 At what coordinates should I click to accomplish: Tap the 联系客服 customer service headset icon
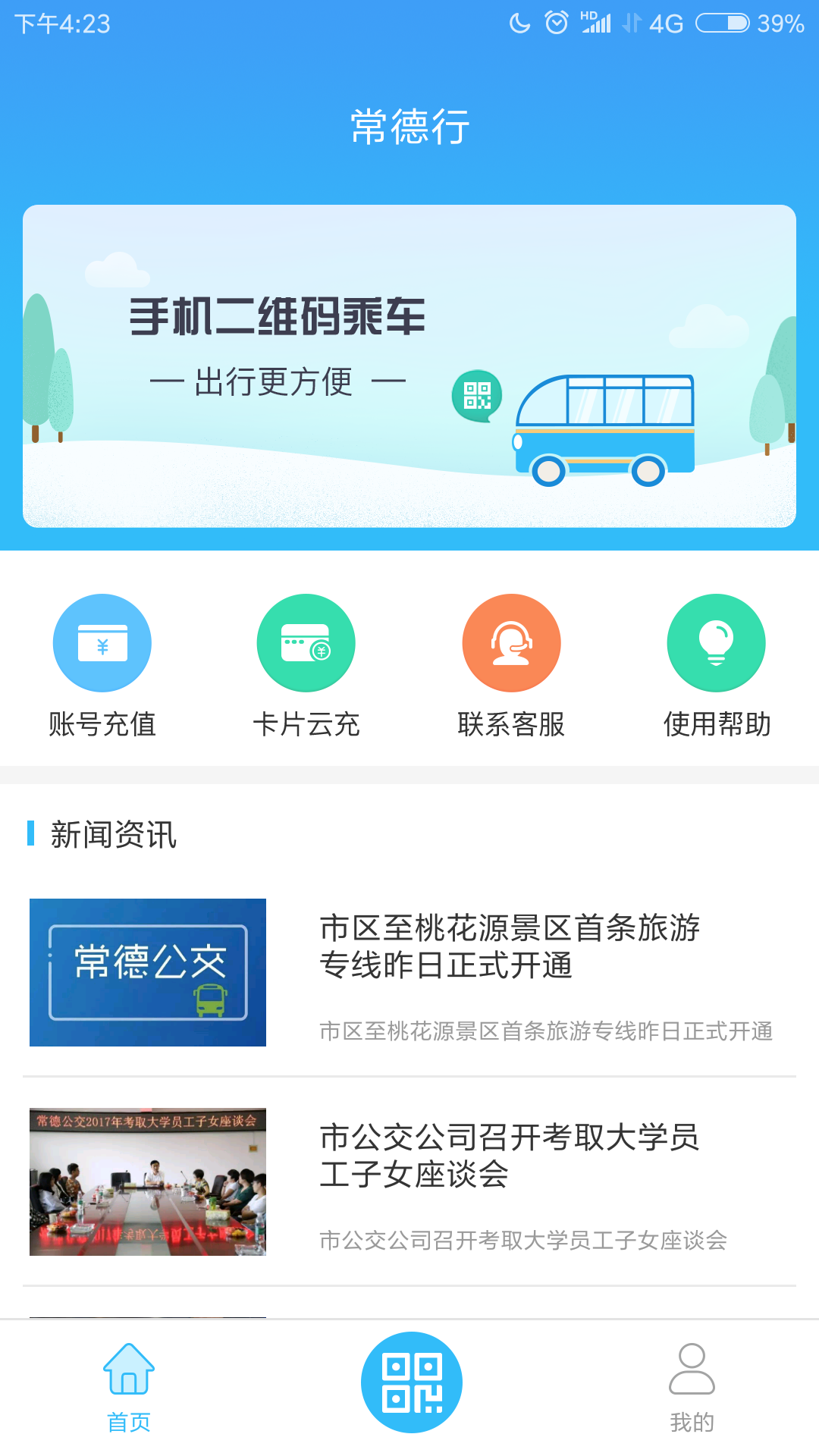tap(512, 642)
